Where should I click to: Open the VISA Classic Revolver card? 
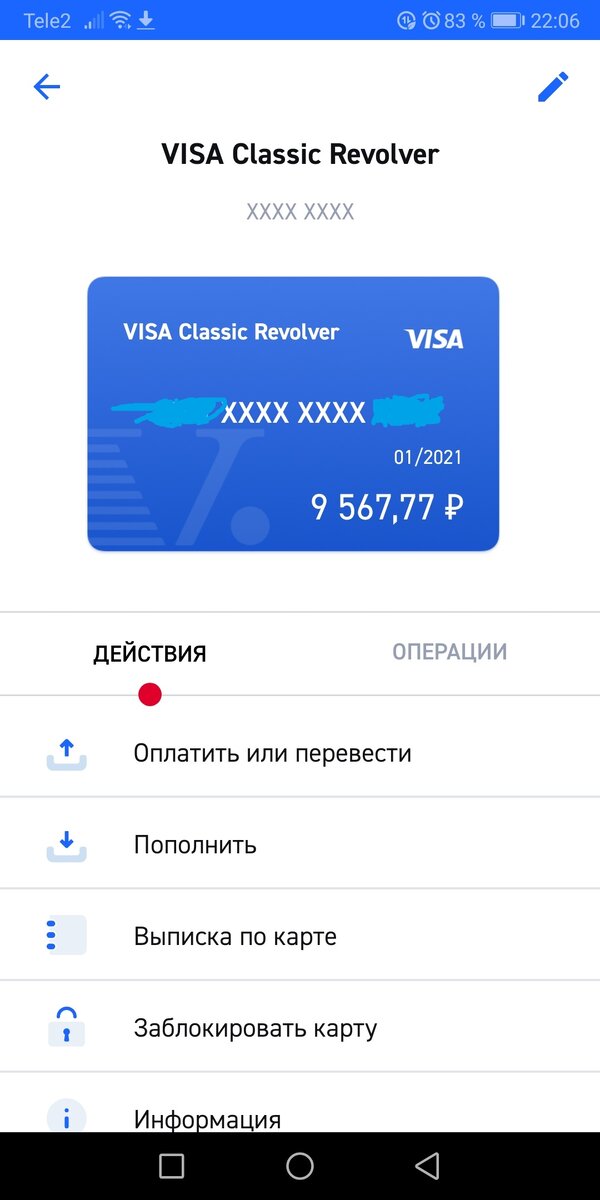(293, 414)
